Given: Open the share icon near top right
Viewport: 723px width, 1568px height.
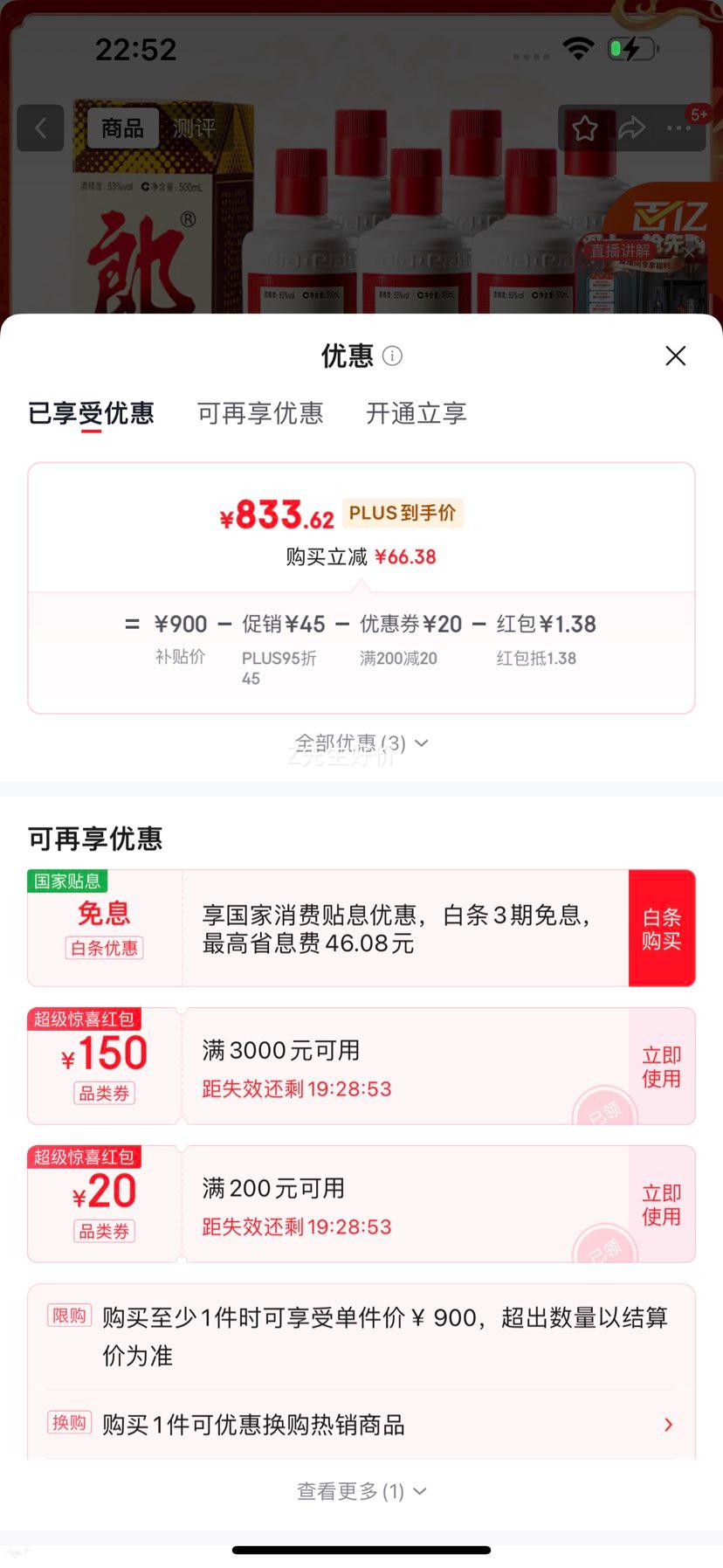Looking at the screenshot, I should (631, 128).
